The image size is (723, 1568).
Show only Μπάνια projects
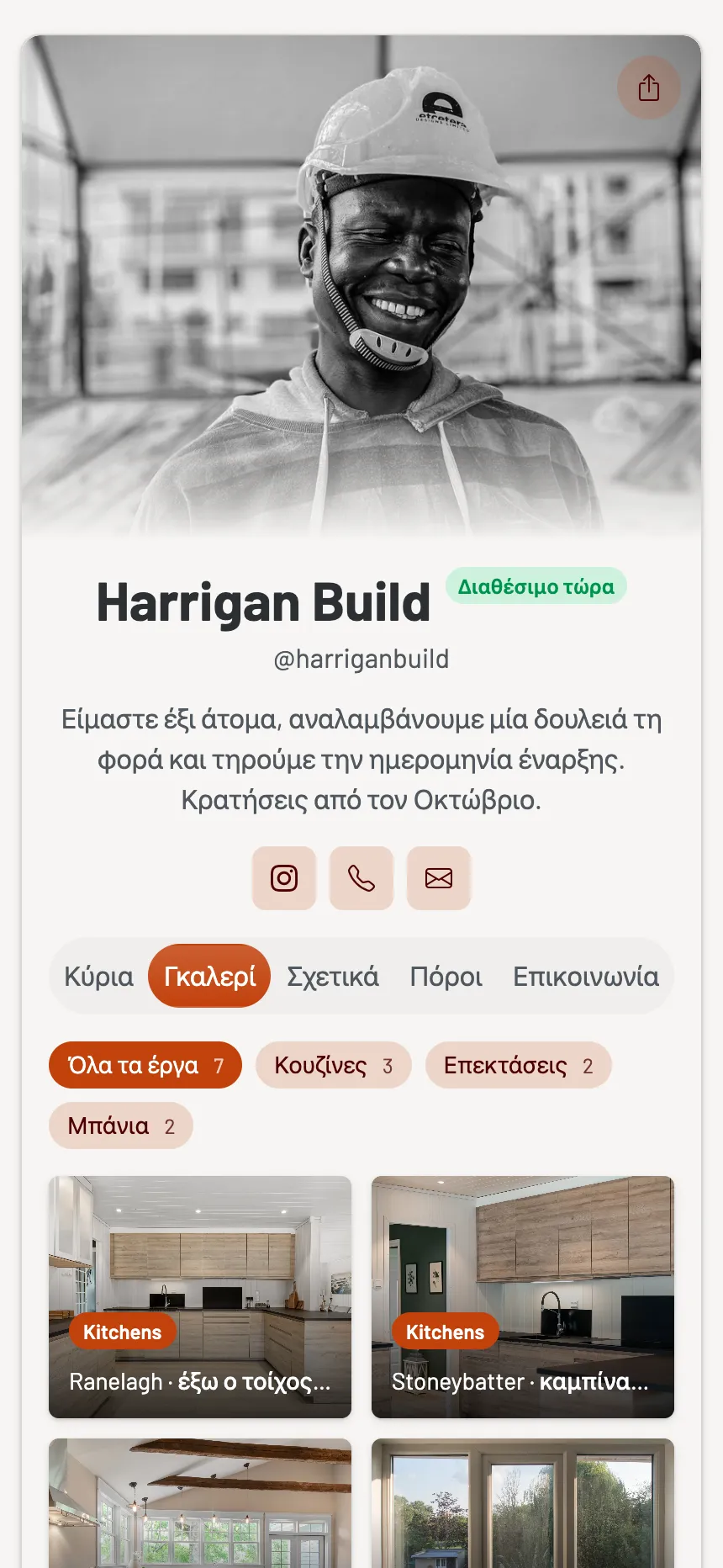pos(121,1126)
